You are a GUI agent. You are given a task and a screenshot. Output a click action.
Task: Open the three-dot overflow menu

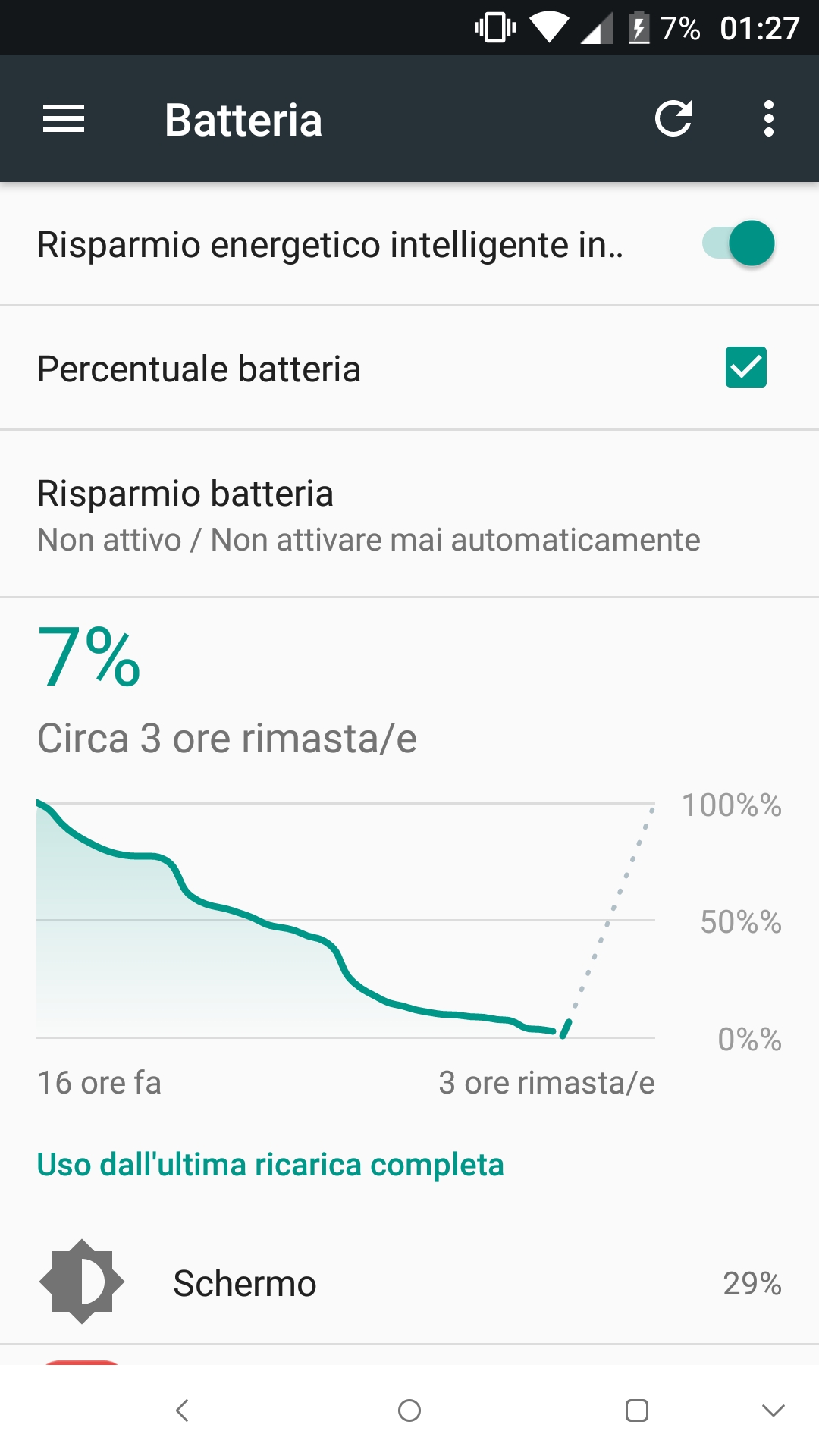click(x=769, y=119)
